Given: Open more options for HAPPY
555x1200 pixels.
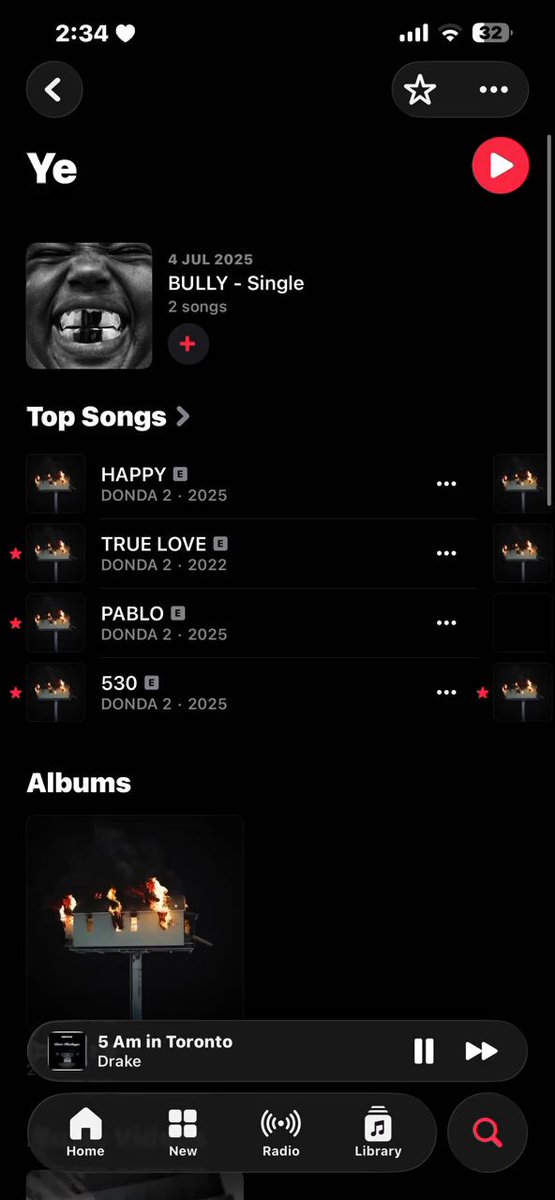Looking at the screenshot, I should pos(446,484).
